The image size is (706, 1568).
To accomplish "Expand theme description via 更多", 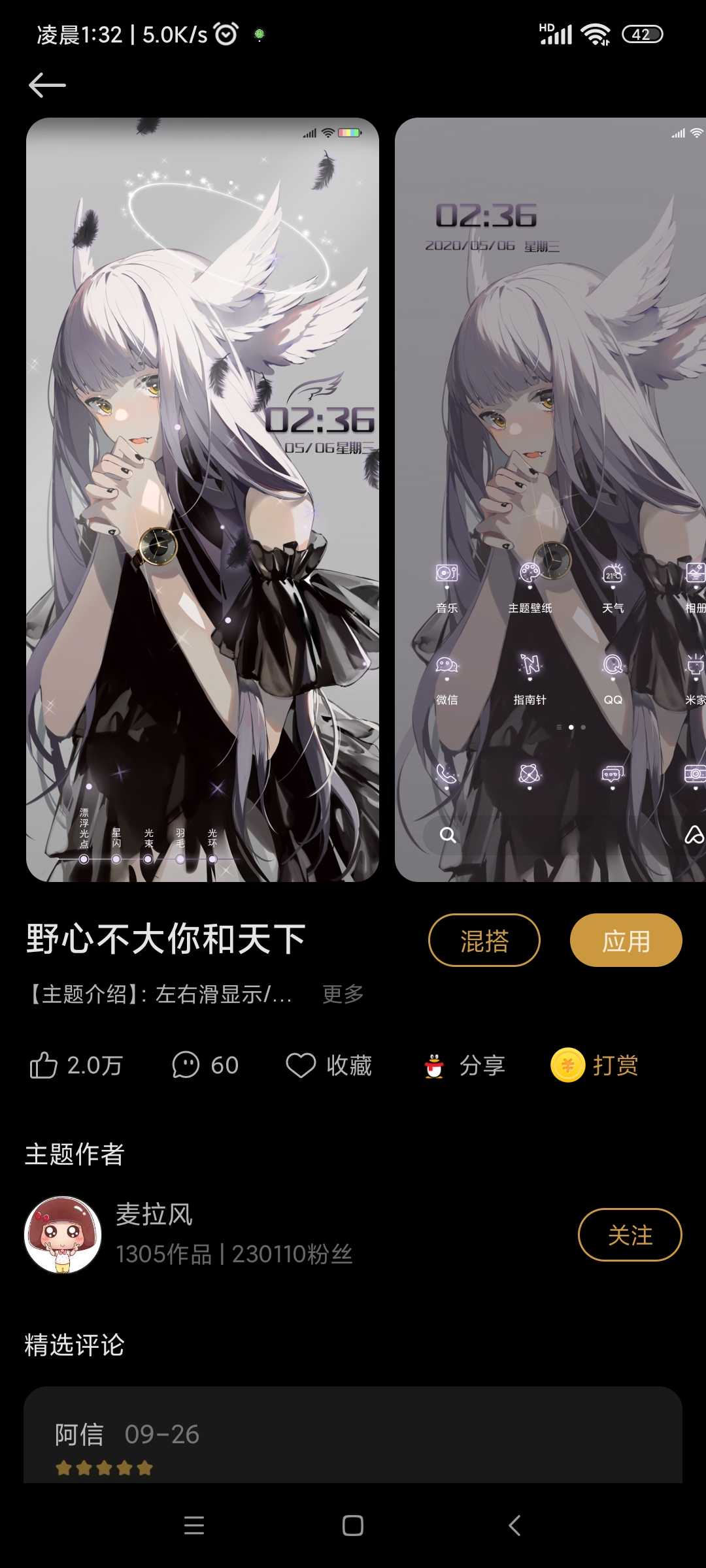I will point(343,994).
